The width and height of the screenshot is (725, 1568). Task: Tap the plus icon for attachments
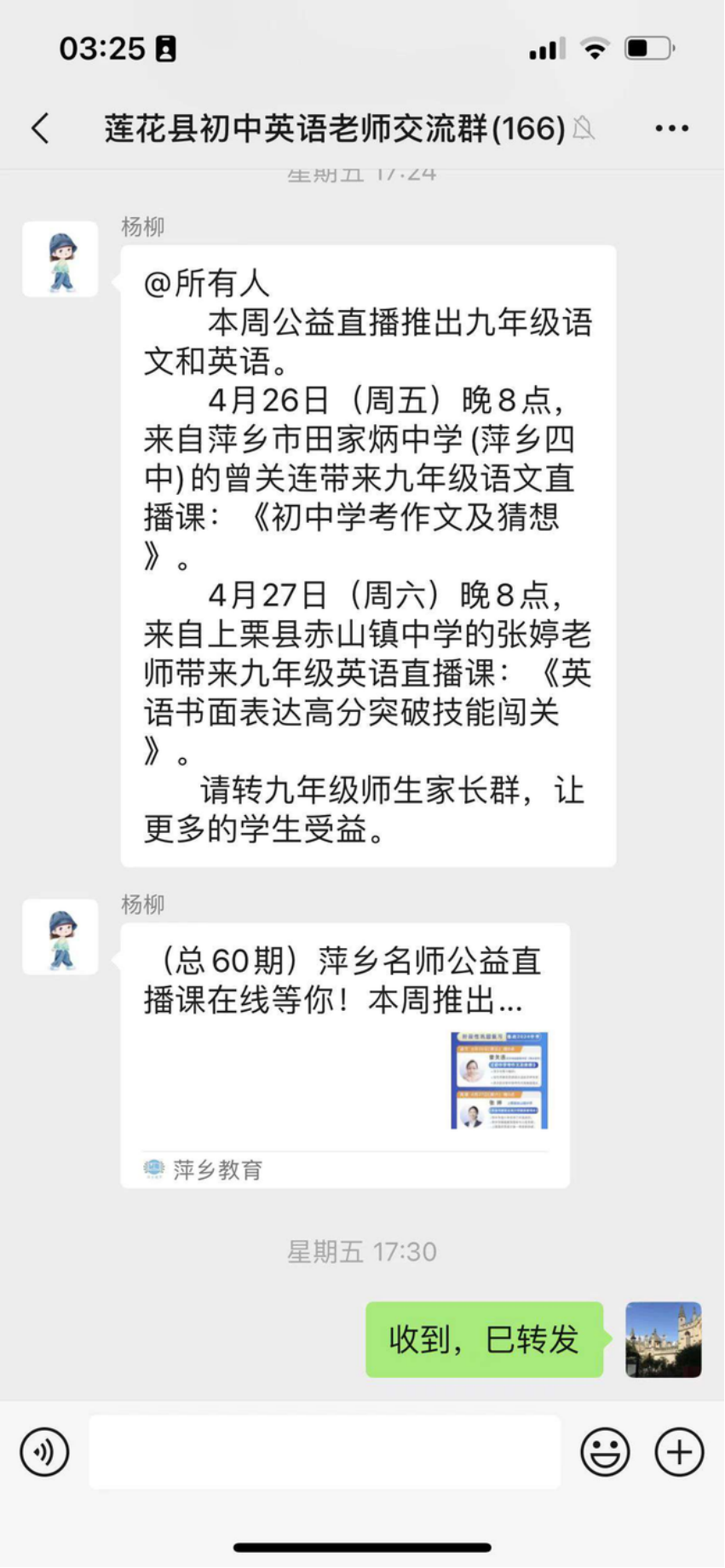pos(677,1452)
